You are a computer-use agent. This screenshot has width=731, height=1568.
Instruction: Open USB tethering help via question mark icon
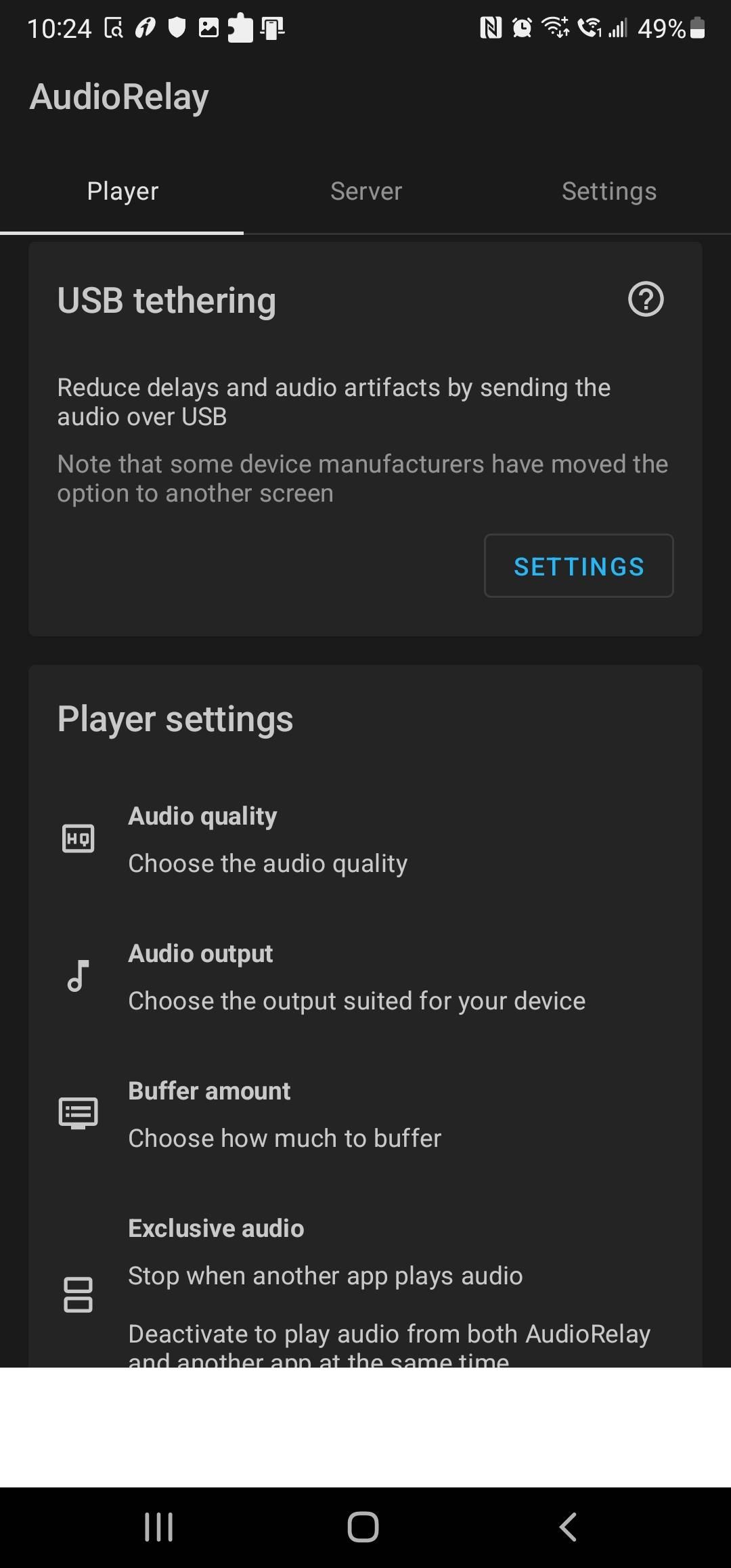coord(646,299)
